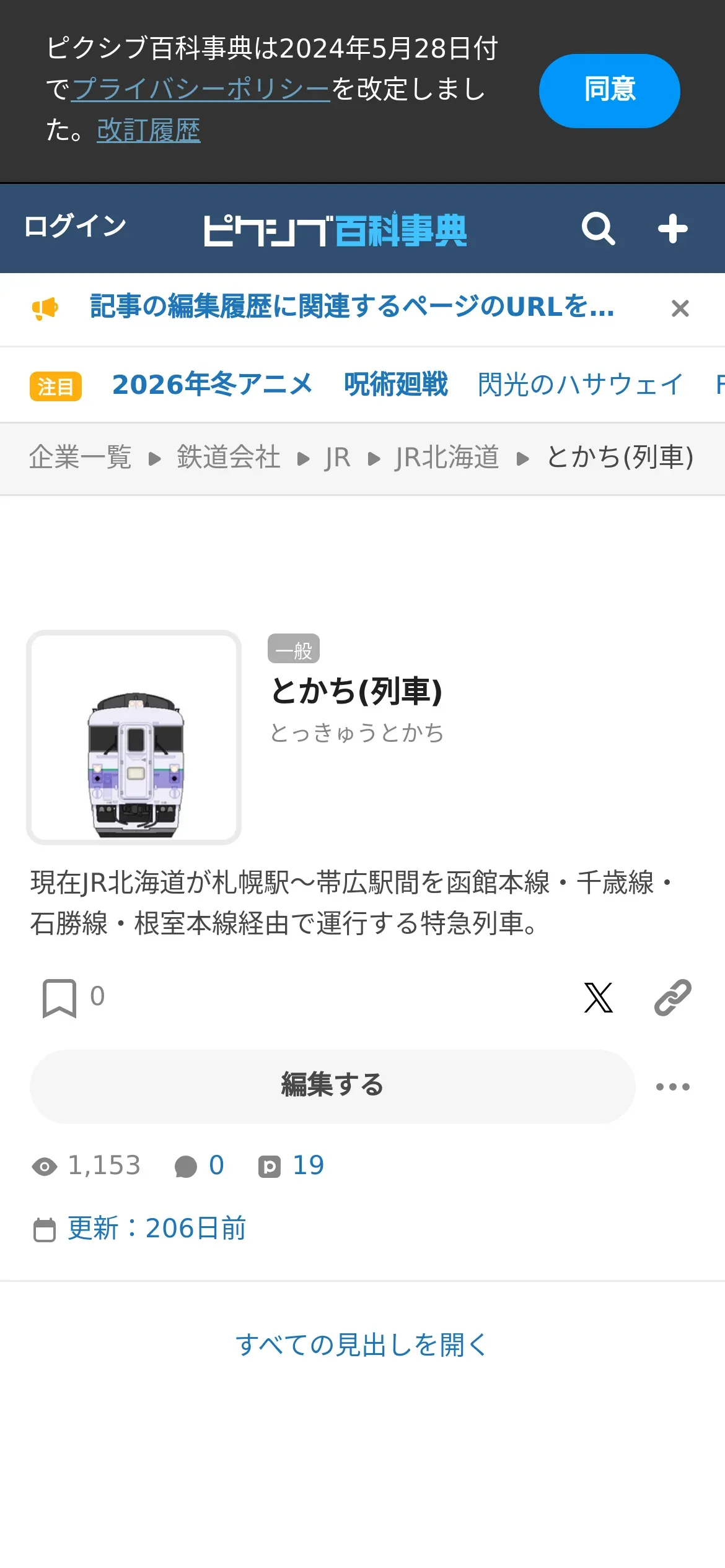Go to the JR北海道 breadcrumb
Image resolution: width=725 pixels, height=1568 pixels.
point(447,458)
